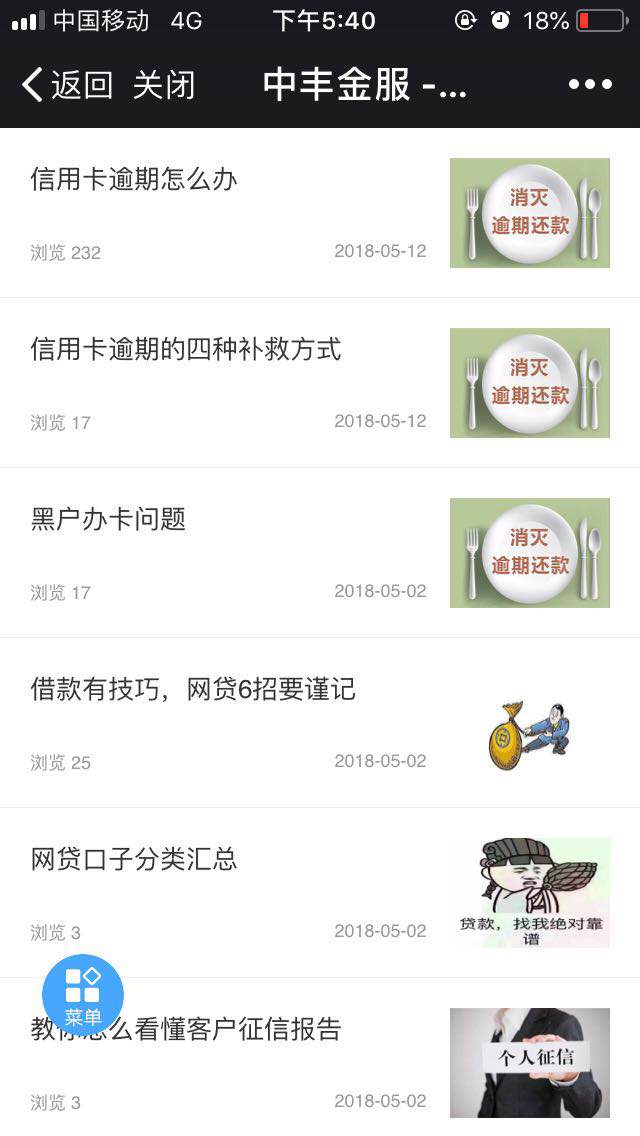Open article 信用卡逾期怎么办
Viewport: 640px width, 1136px height.
pos(134,180)
